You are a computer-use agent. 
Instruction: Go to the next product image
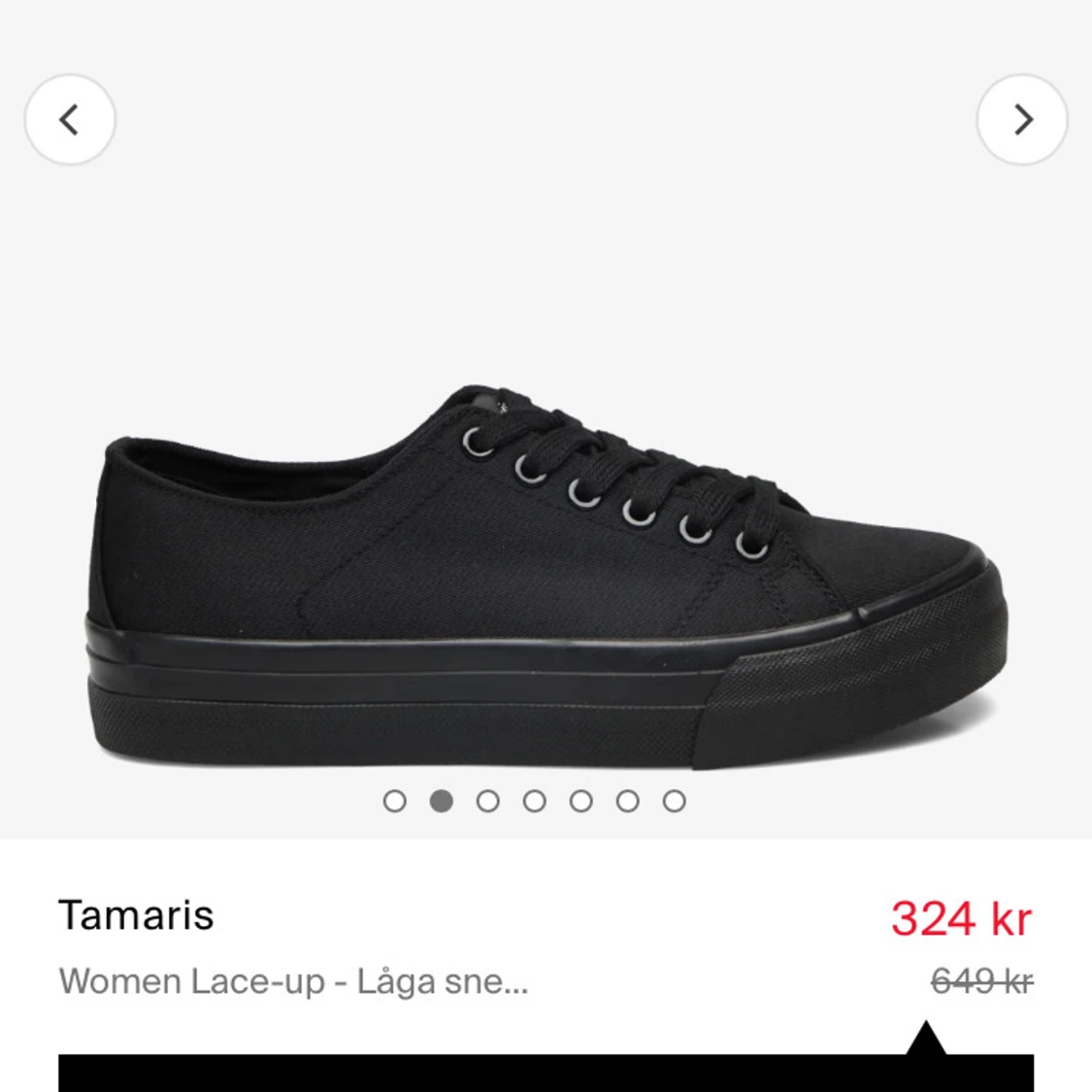tap(1022, 120)
